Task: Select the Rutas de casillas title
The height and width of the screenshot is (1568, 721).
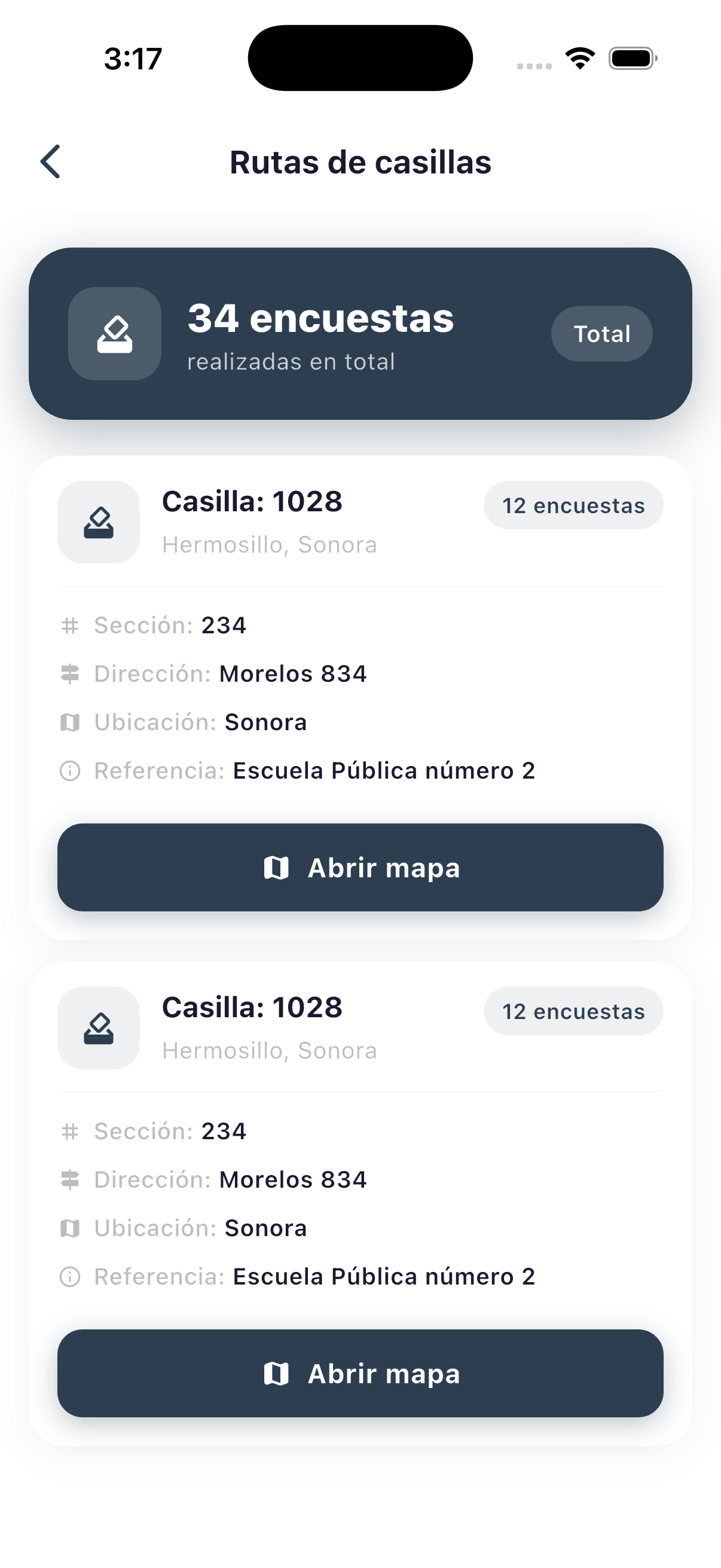Action: point(360,162)
